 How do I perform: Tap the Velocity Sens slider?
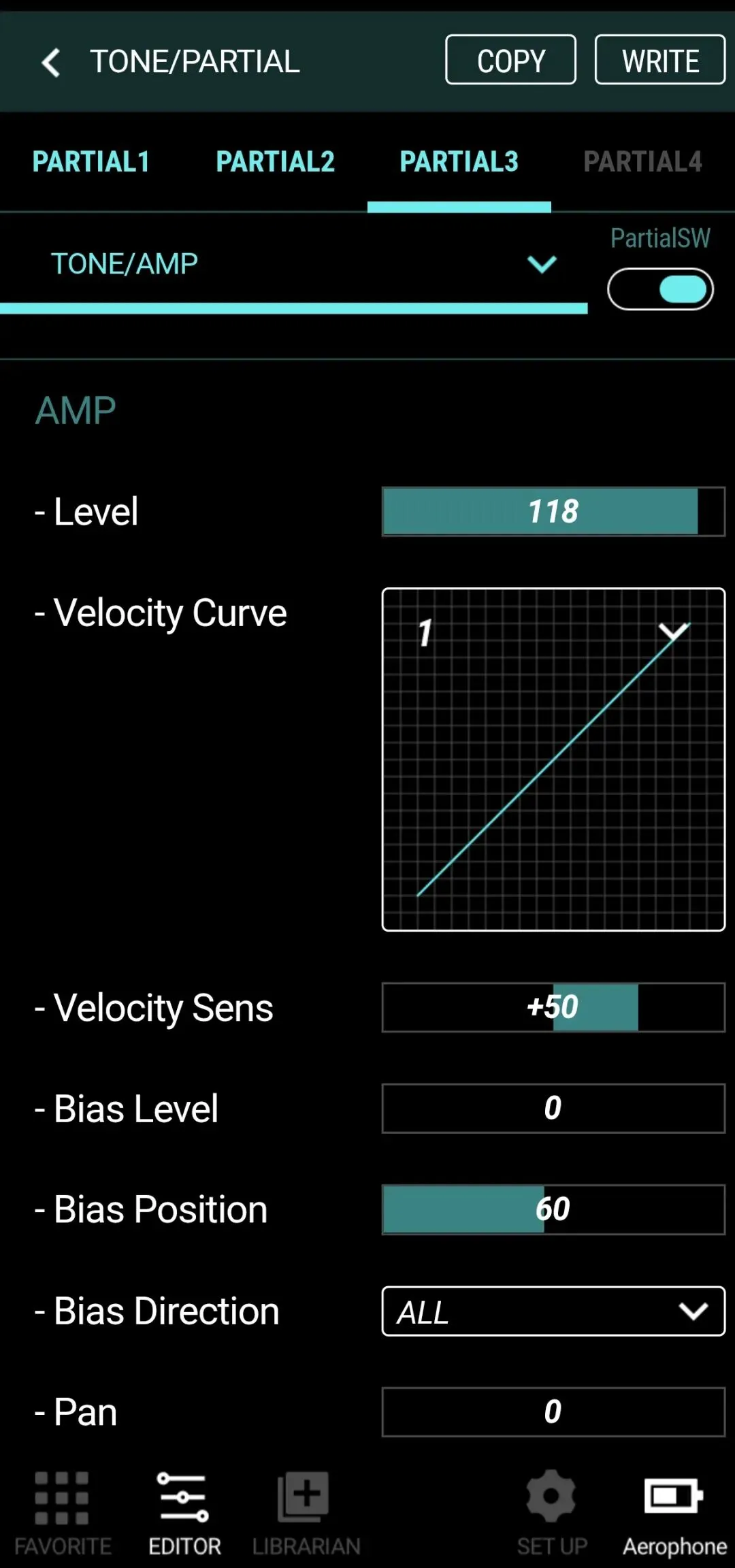pyautogui.click(x=553, y=1007)
